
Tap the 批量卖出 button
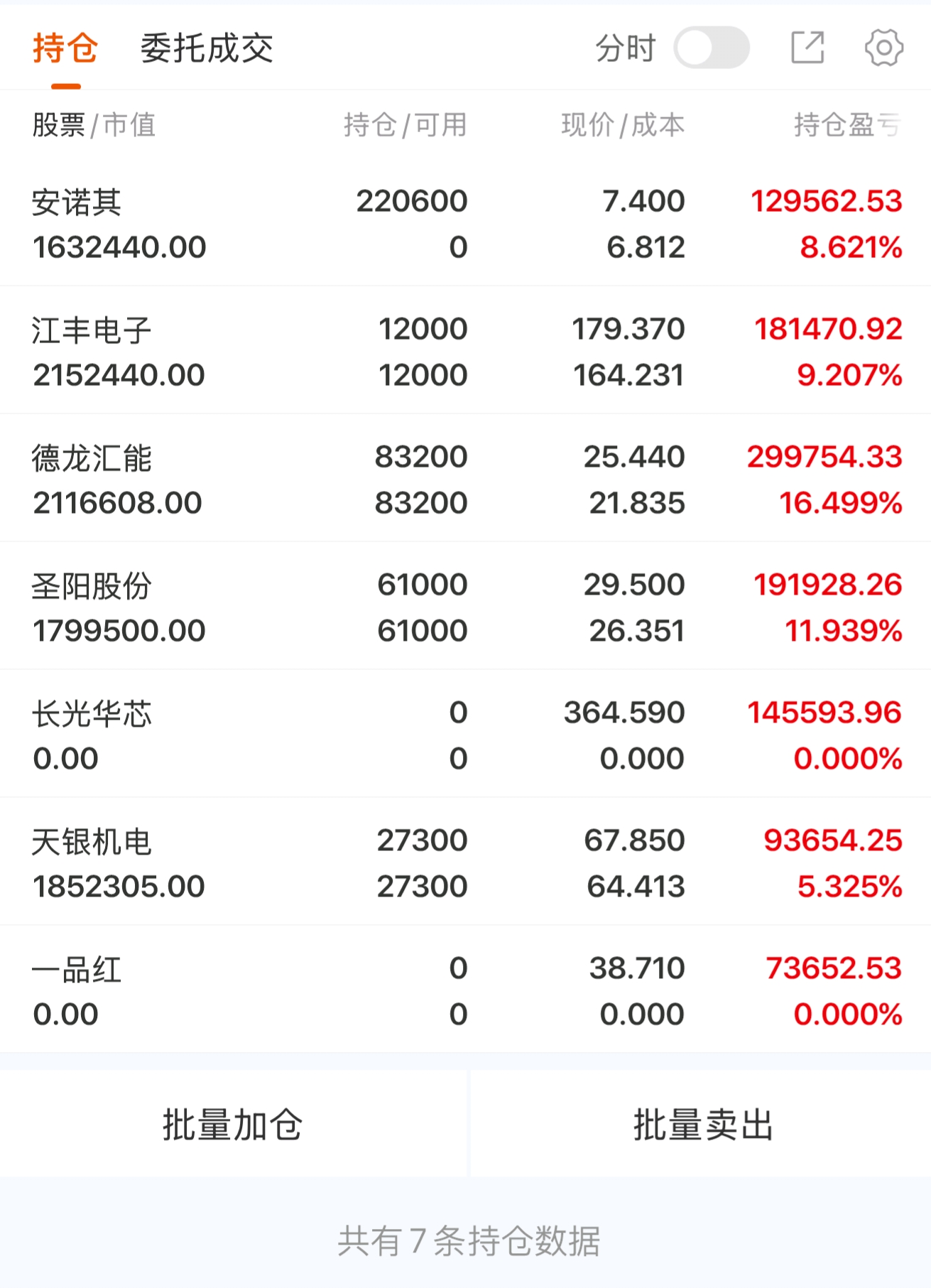coord(702,1124)
